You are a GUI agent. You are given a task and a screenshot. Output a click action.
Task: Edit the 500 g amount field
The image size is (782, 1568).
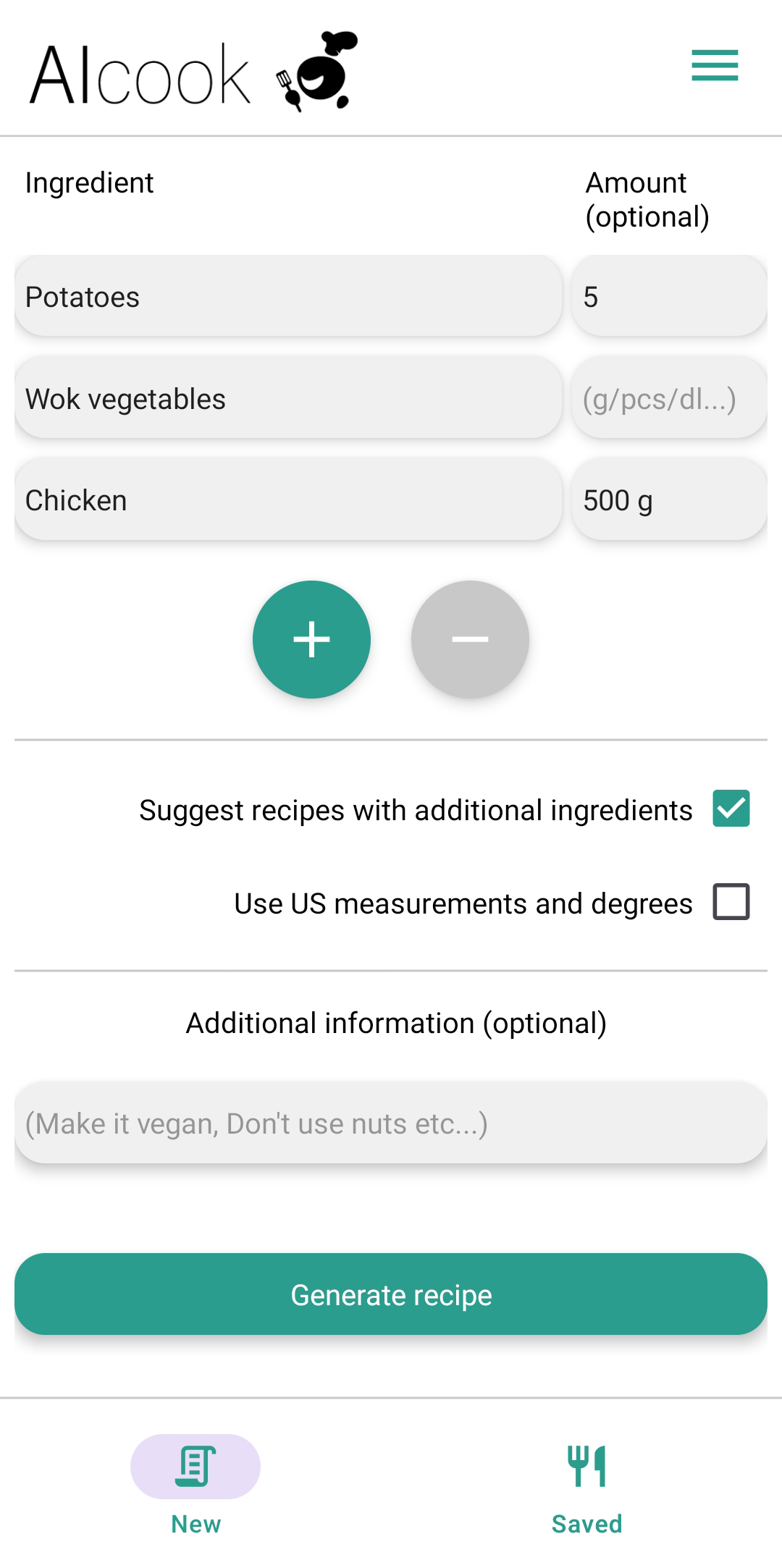(x=669, y=500)
